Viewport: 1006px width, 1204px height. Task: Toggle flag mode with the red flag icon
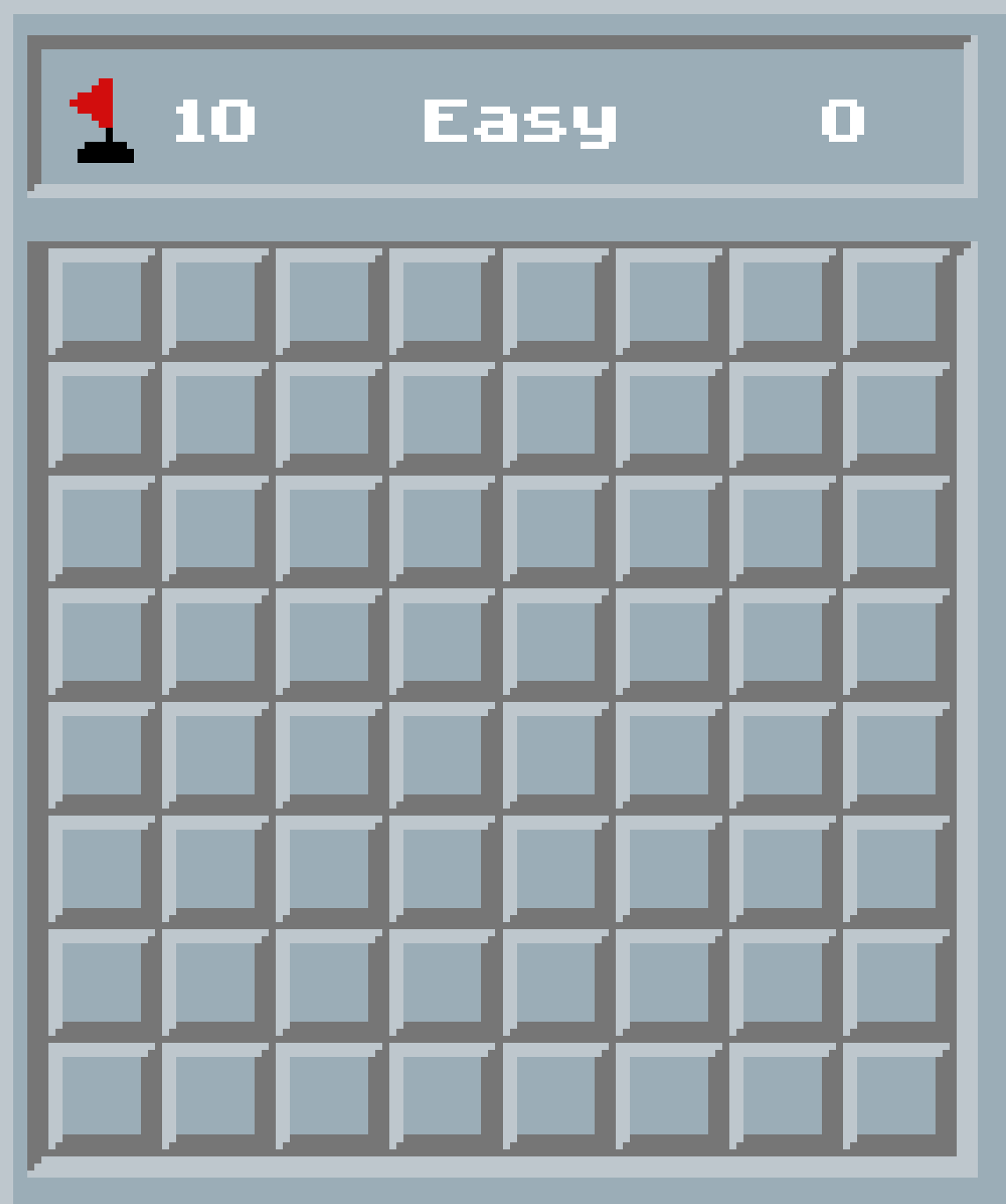(x=102, y=121)
